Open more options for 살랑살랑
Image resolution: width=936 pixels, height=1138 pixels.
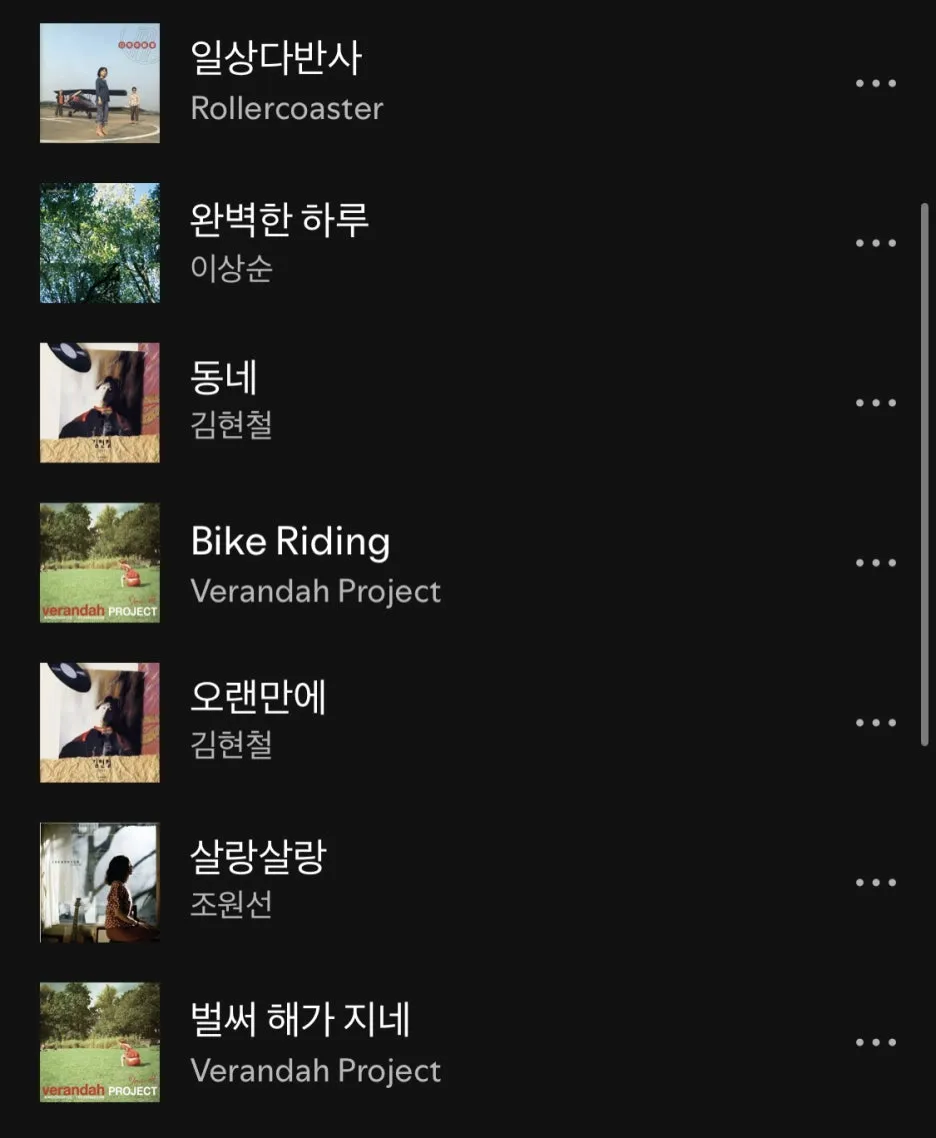pyautogui.click(x=876, y=883)
